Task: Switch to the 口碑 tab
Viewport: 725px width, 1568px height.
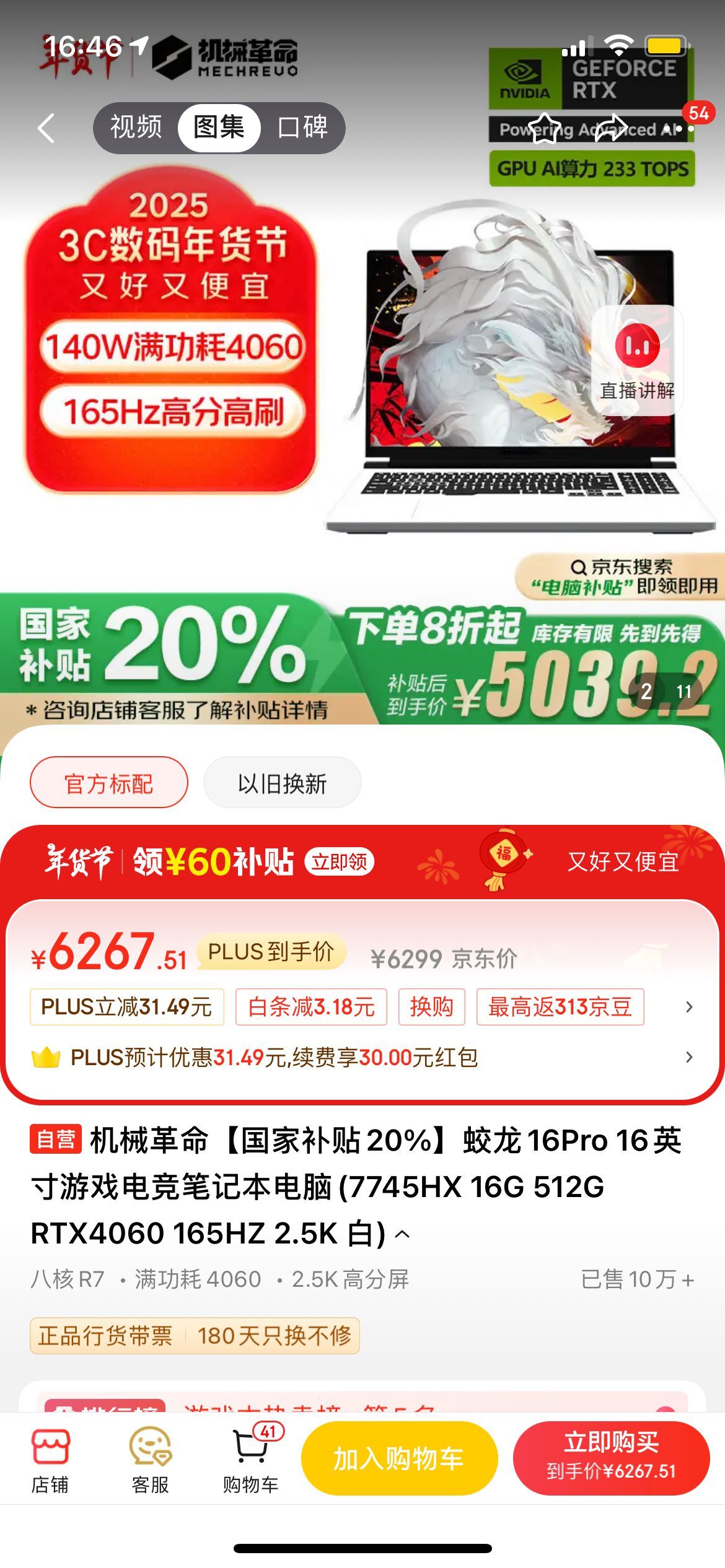Action: (302, 128)
